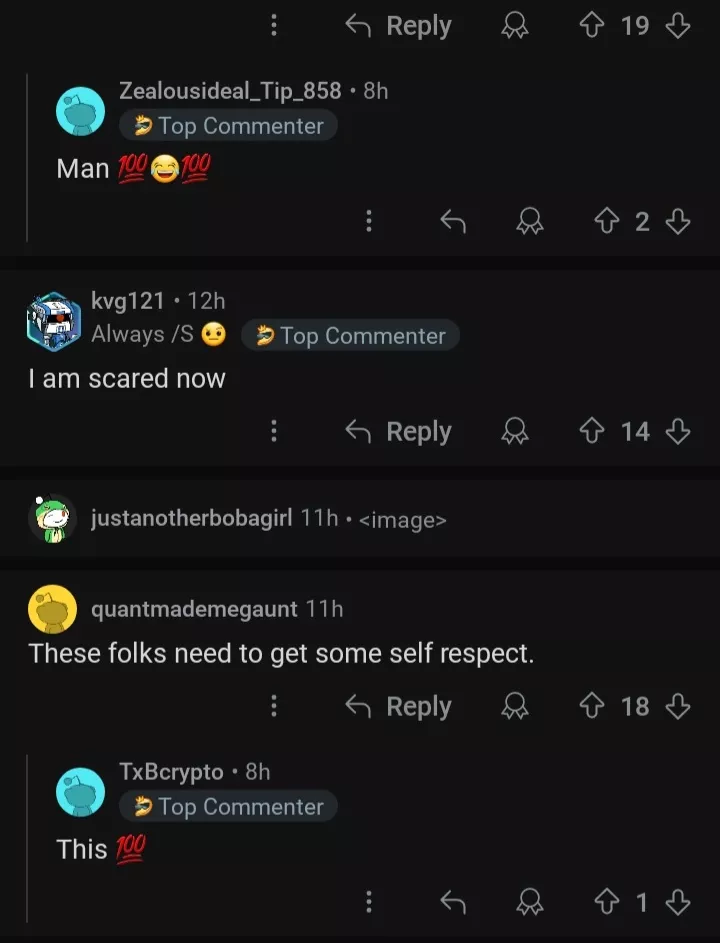Downvote quantmademegaunt's comment

[678, 706]
